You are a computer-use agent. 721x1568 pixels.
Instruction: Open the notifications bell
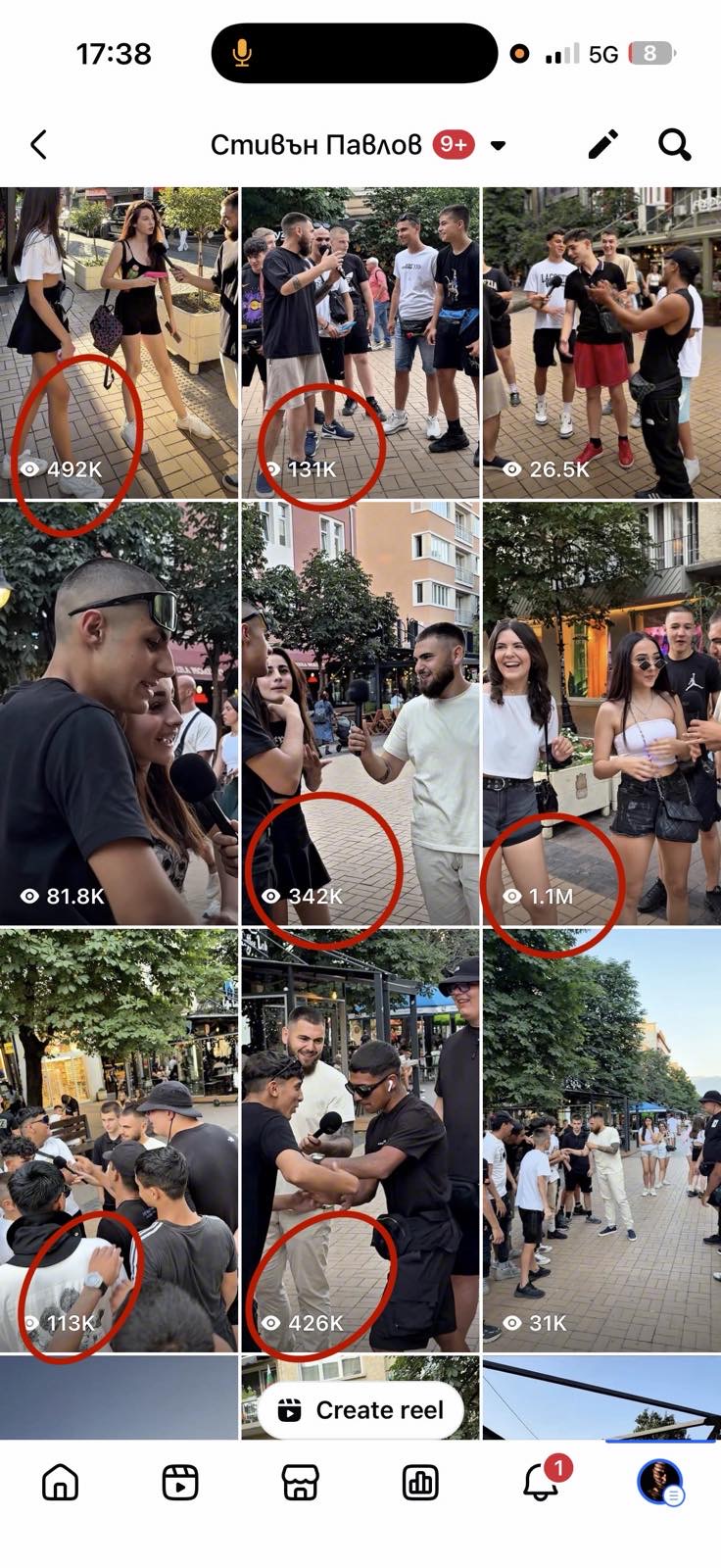click(541, 1483)
